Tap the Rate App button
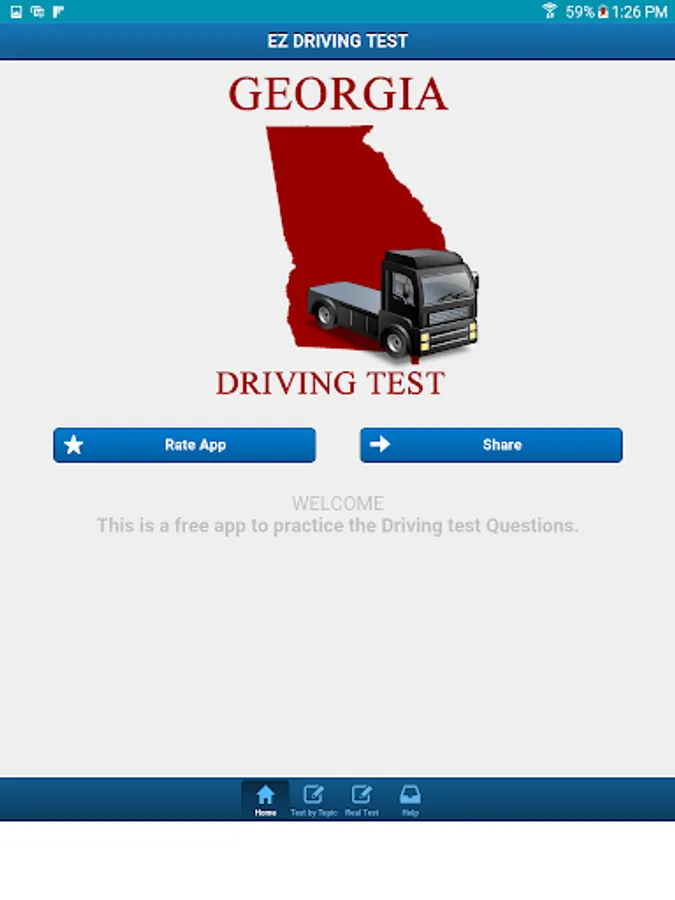Viewport: 675px width, 900px height. 184,445
